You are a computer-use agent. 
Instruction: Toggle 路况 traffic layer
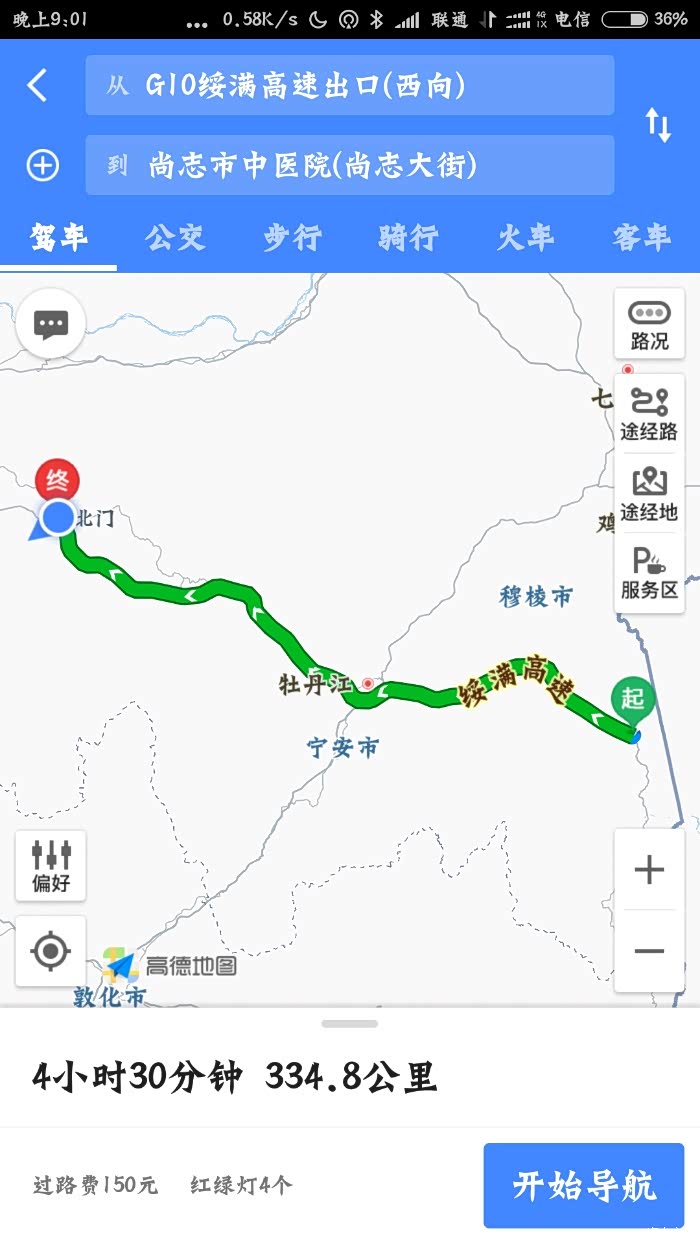click(649, 324)
